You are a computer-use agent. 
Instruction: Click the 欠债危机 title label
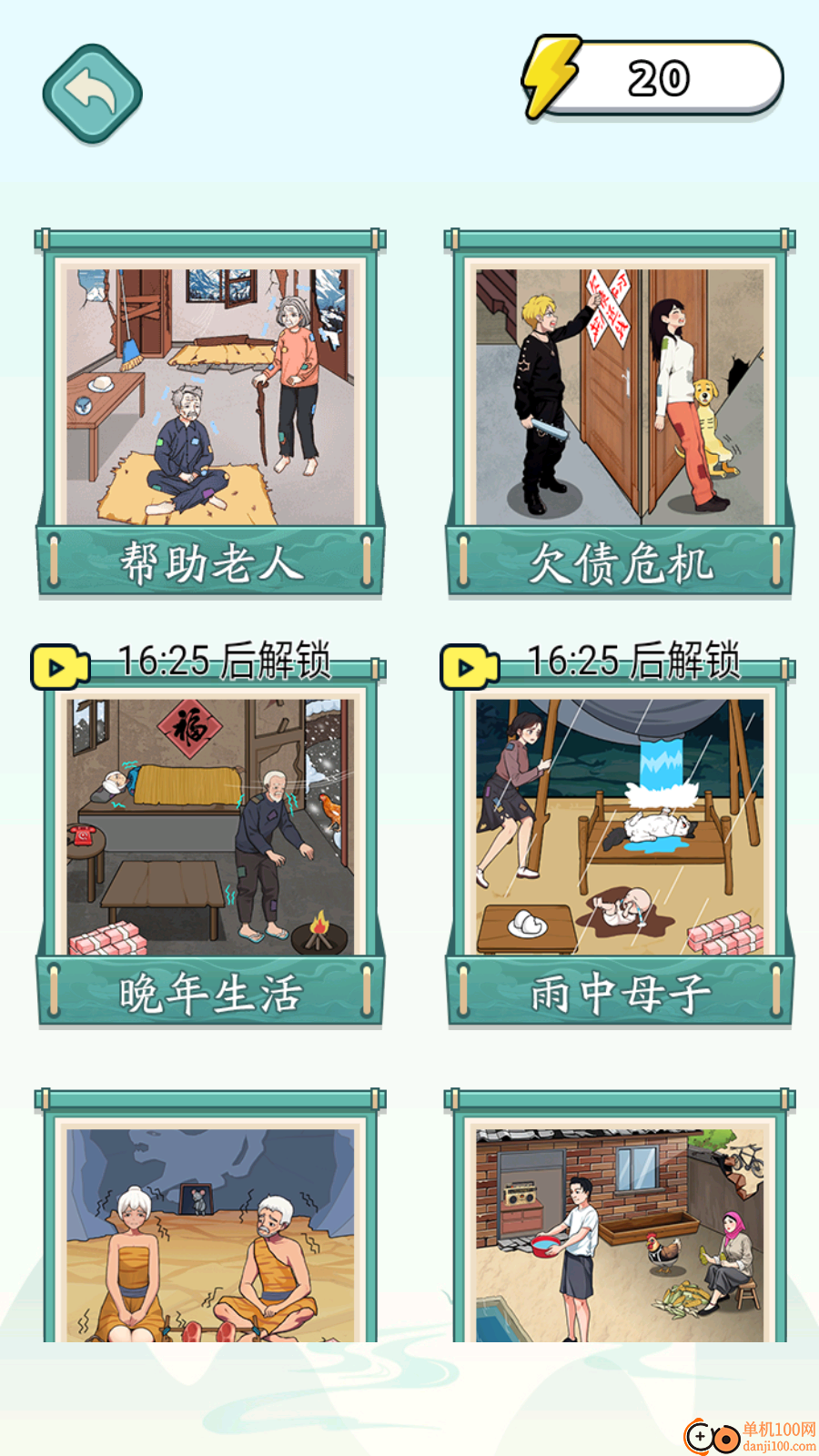click(x=622, y=561)
